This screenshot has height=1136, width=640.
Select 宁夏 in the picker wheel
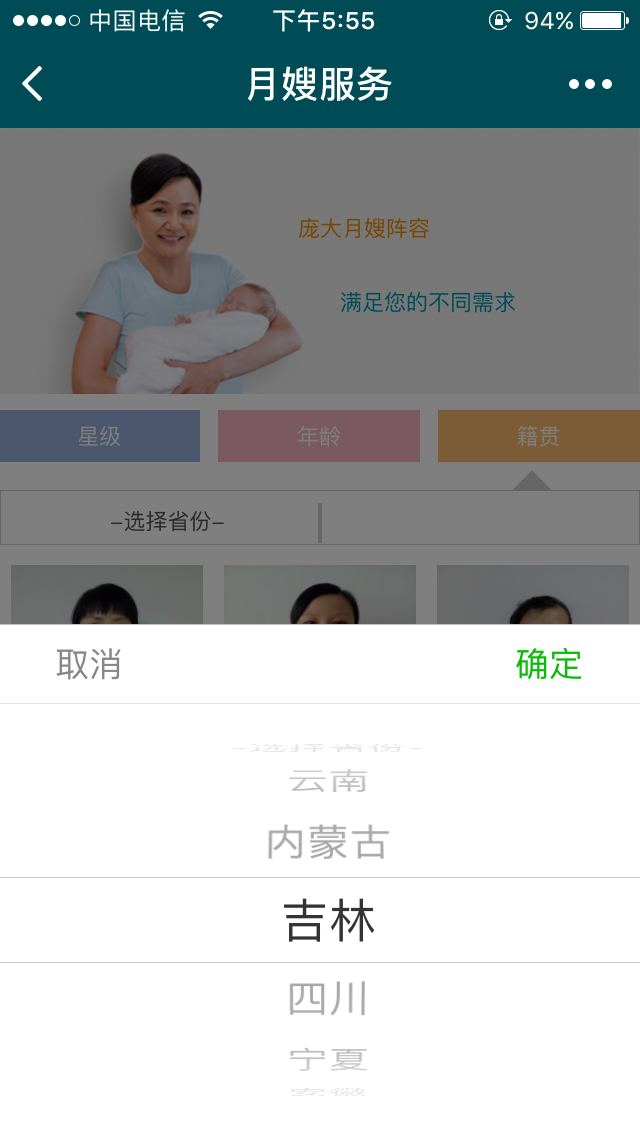[328, 1058]
